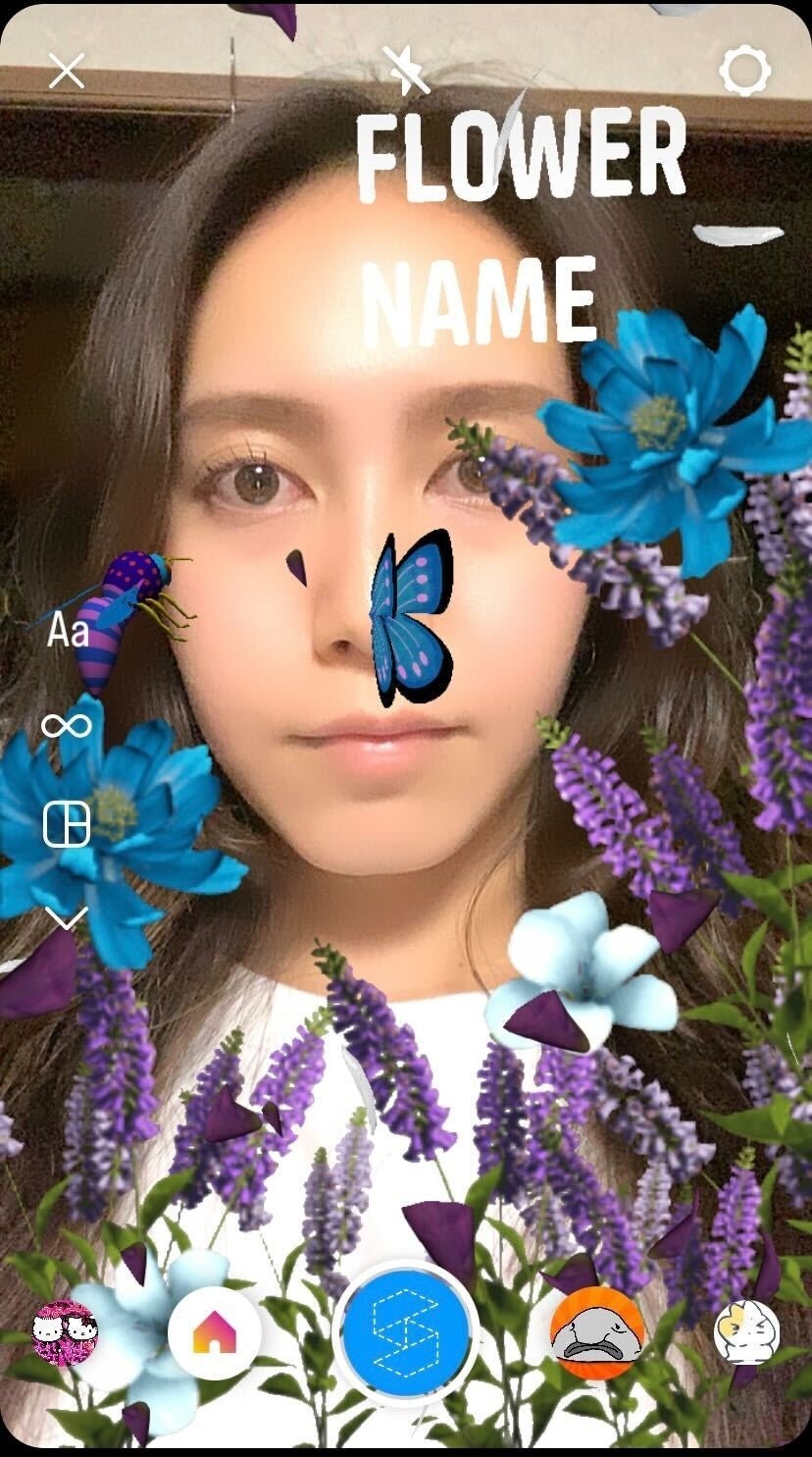The height and width of the screenshot is (1457, 812).
Task: Close the story camera
Action: tap(67, 71)
